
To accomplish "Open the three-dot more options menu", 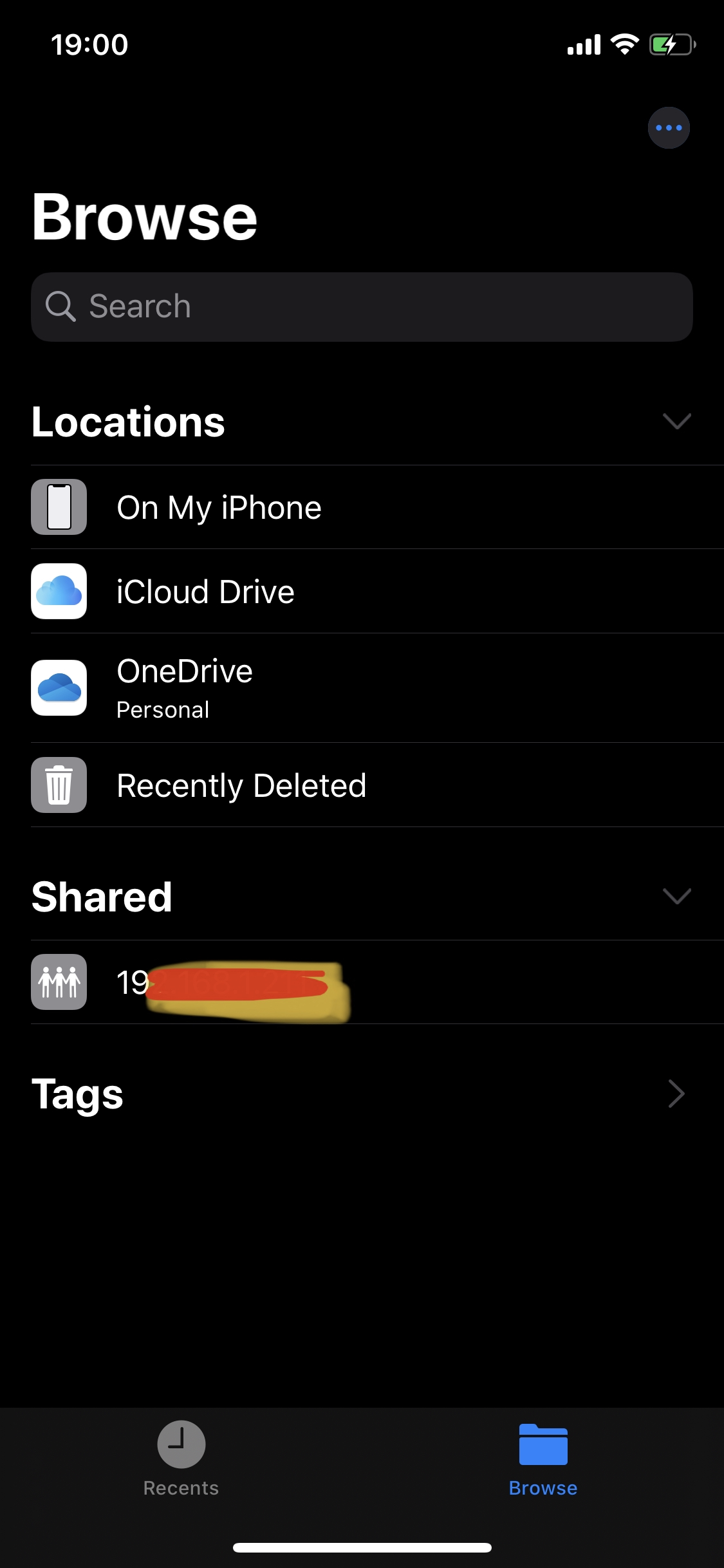I will point(669,127).
